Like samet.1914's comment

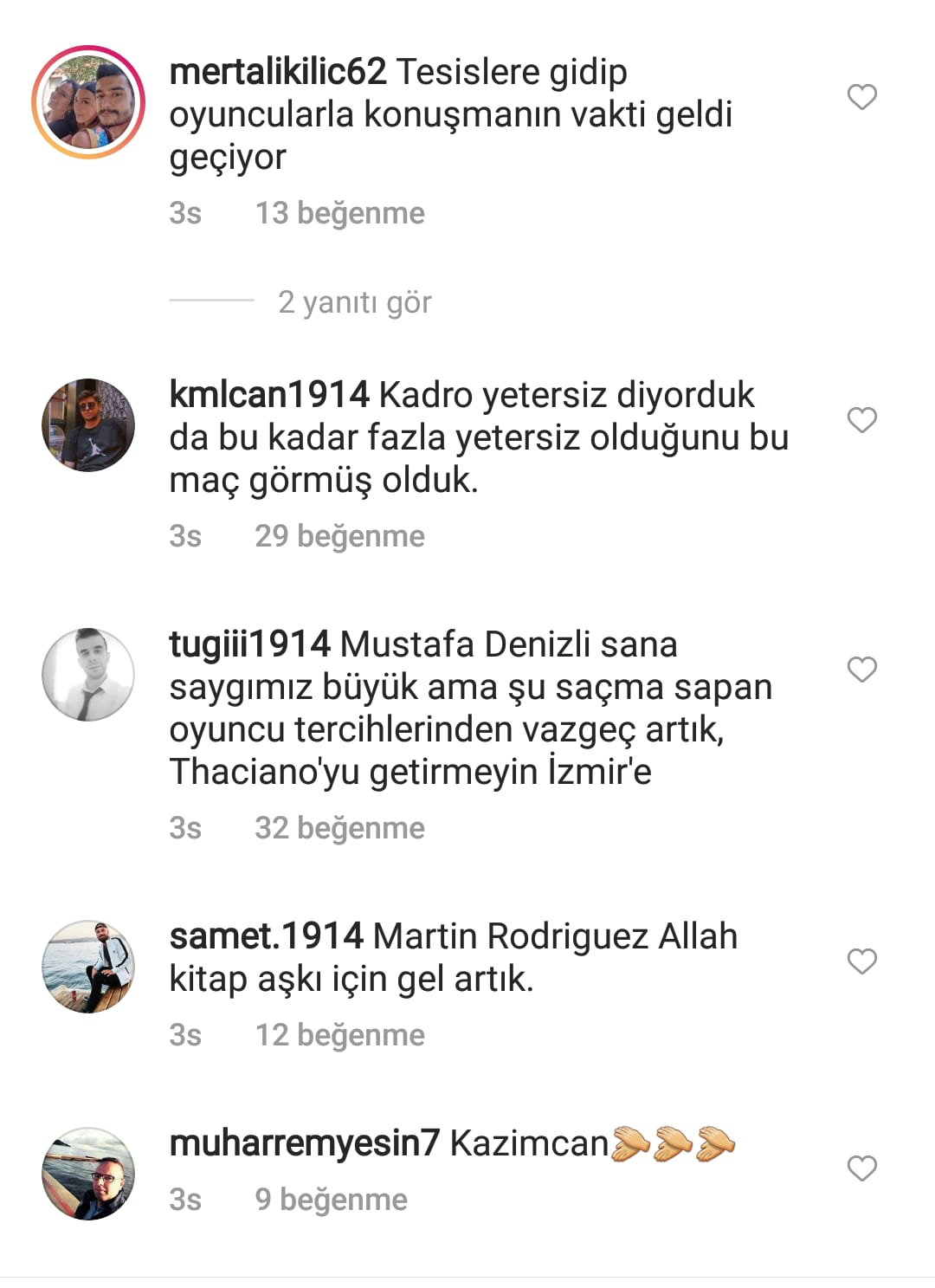861,961
